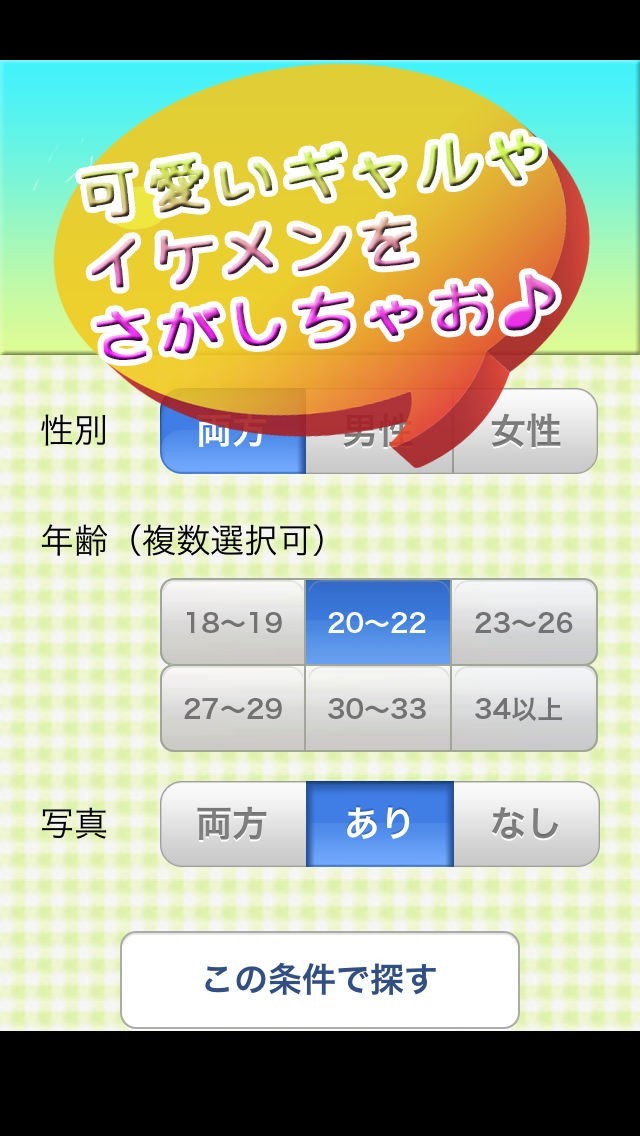640x1136 pixels.
Task: Choose the 18〜19 age range
Action: tap(233, 622)
